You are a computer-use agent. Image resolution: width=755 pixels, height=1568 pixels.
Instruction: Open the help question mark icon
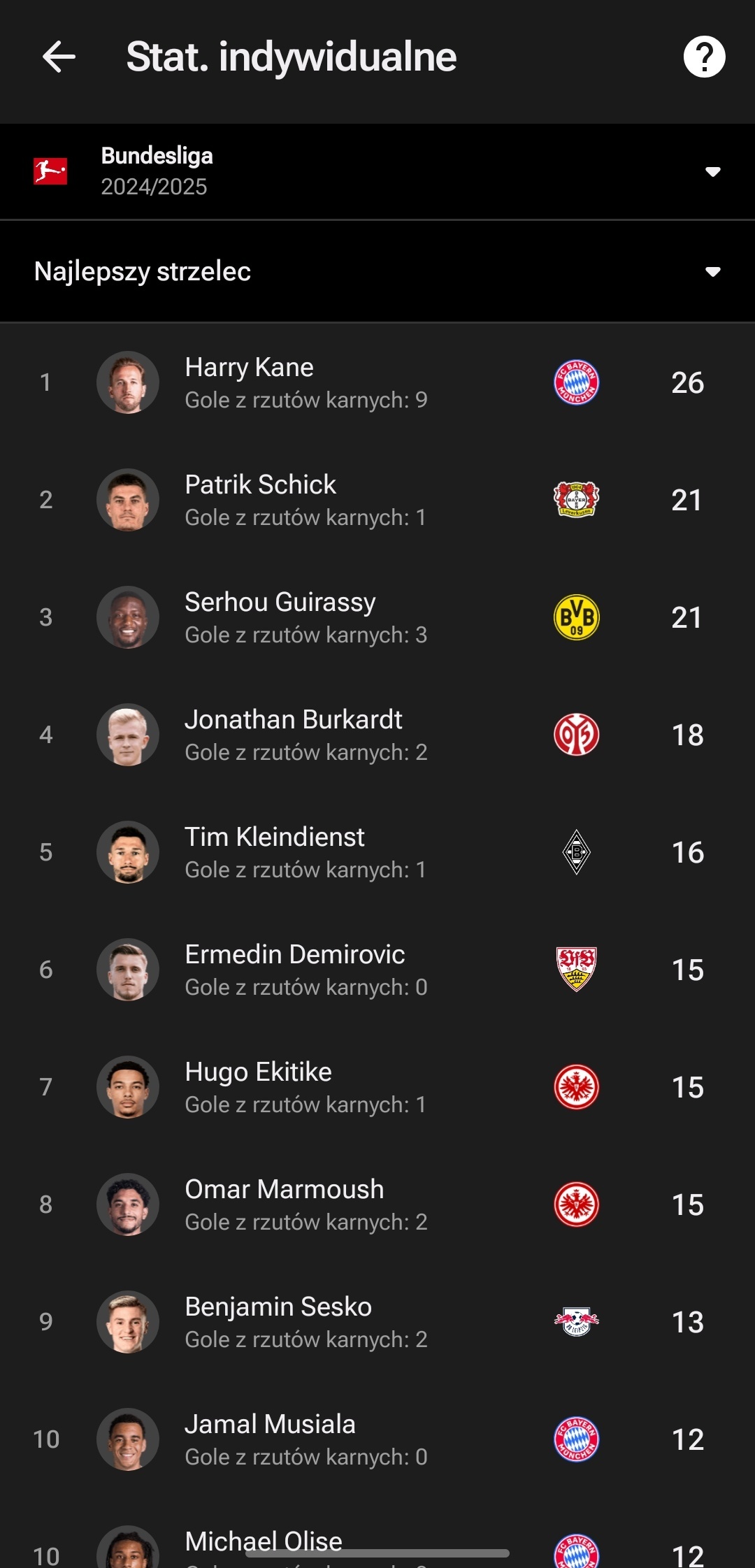[x=704, y=57]
